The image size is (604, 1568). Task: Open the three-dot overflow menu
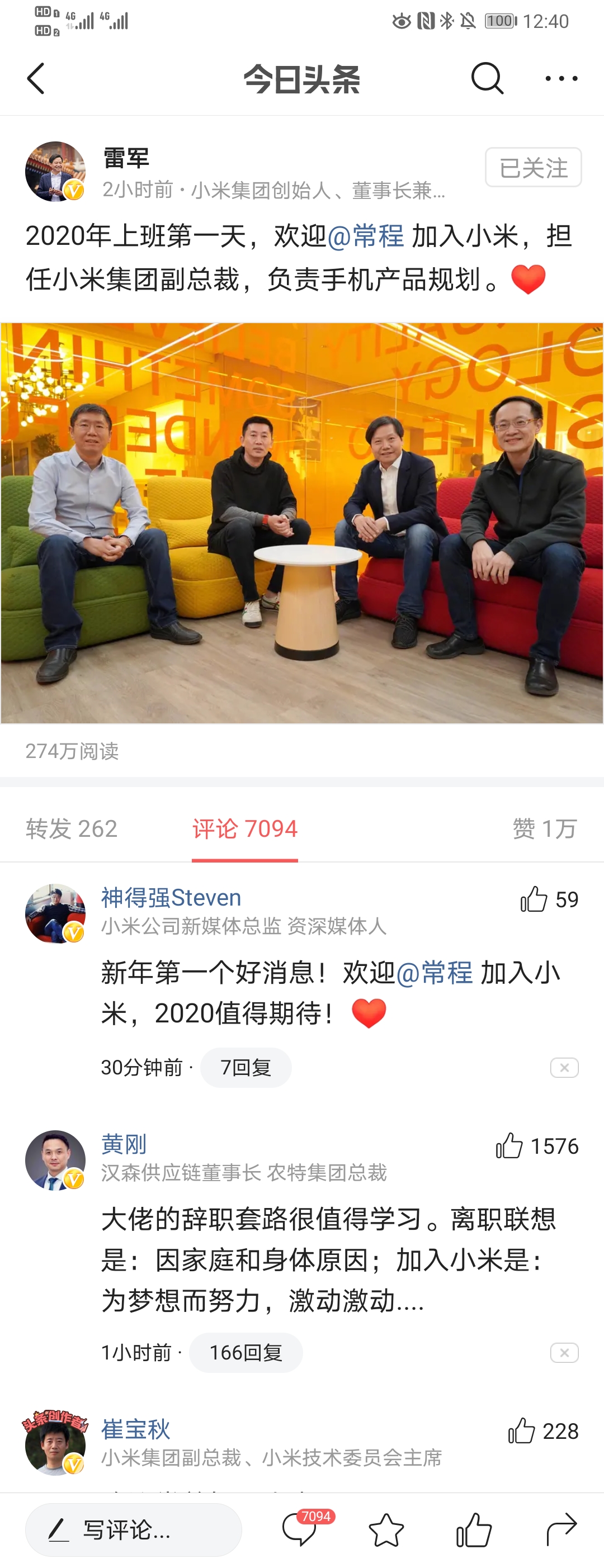tap(561, 78)
